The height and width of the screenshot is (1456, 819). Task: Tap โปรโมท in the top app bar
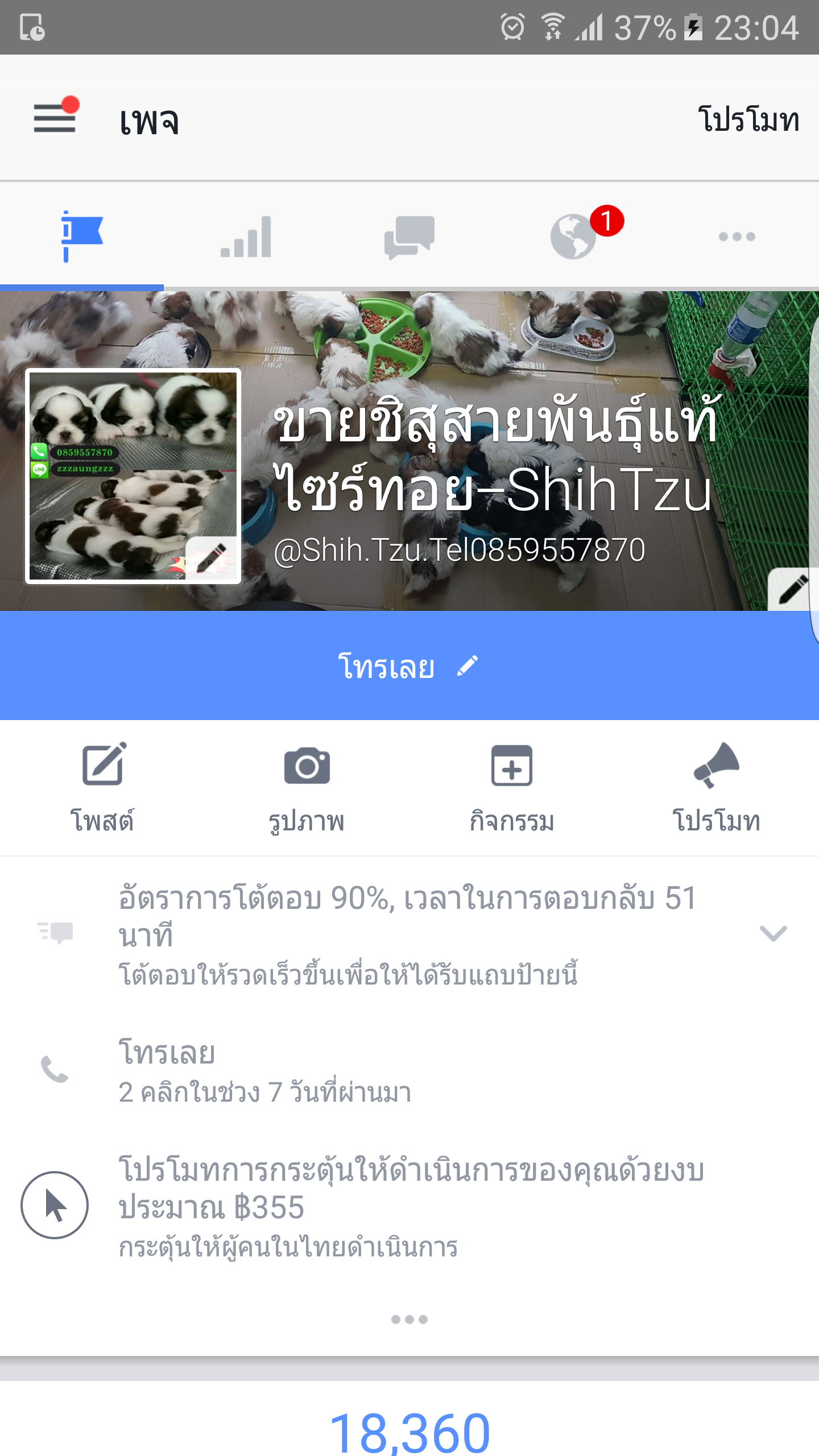(x=748, y=119)
